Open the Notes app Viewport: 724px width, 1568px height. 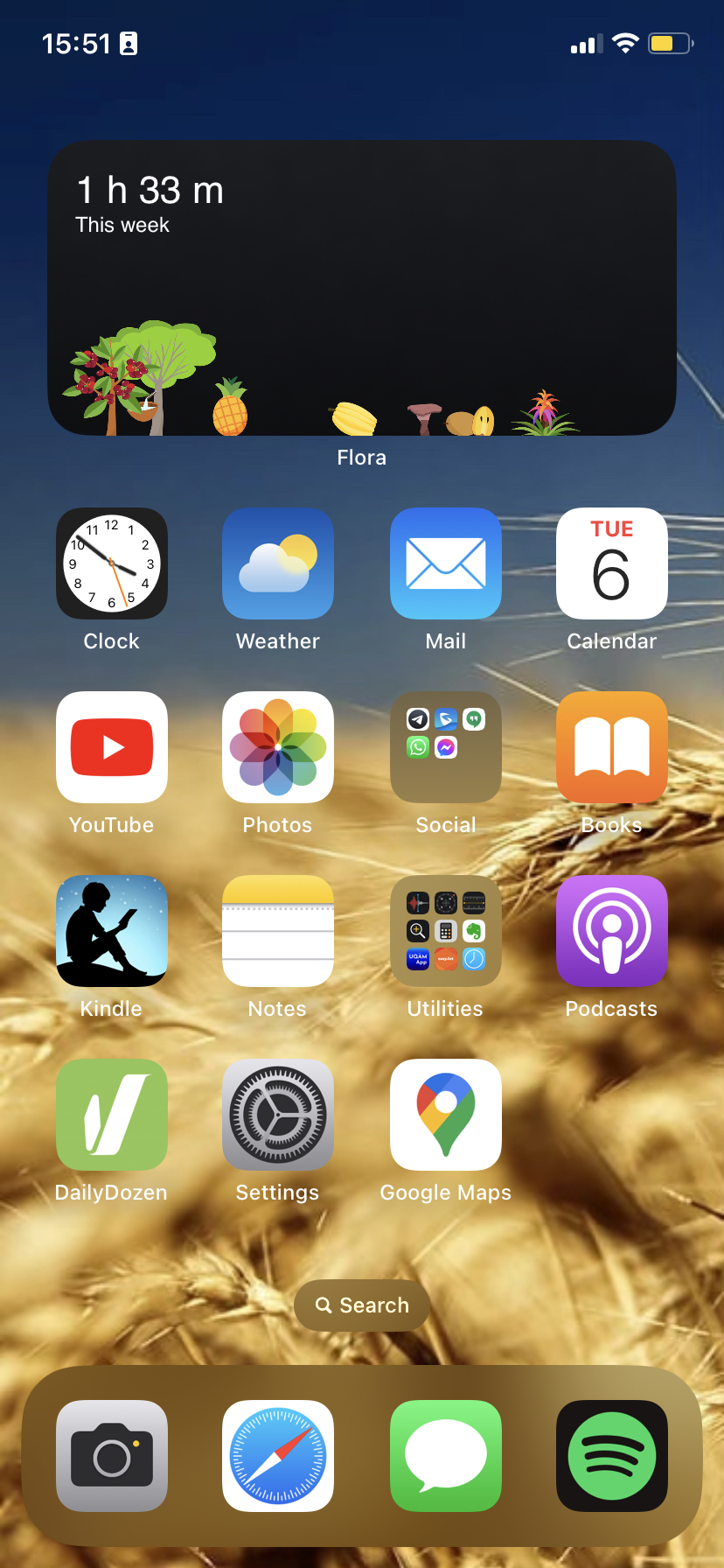click(278, 931)
